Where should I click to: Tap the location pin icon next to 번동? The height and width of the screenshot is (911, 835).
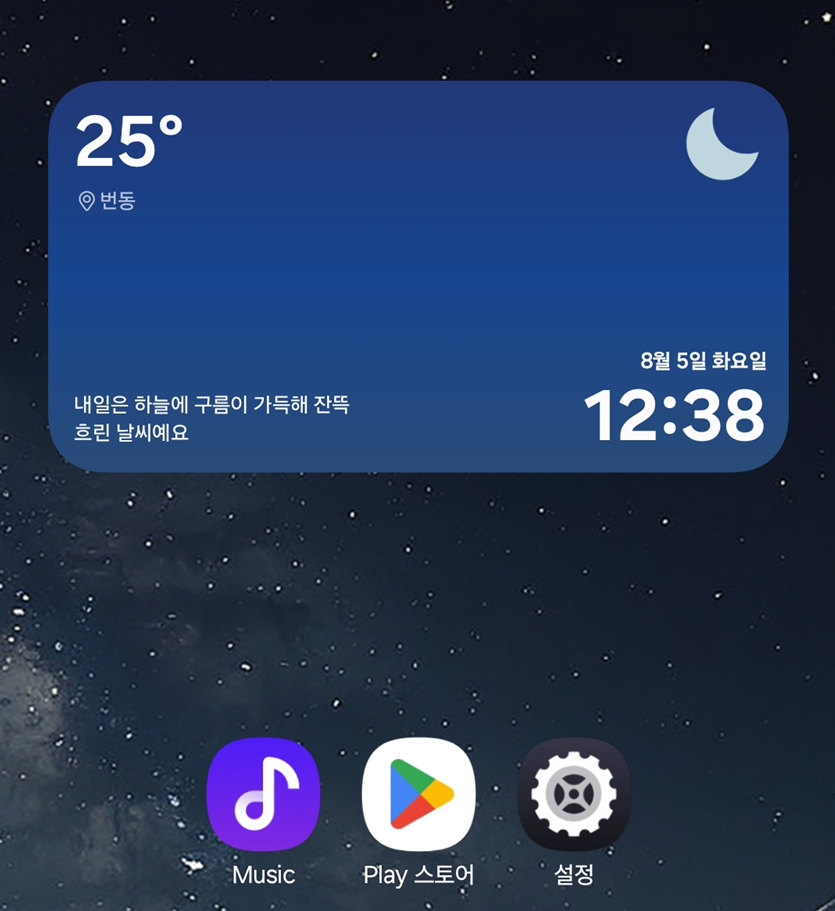coord(89,200)
